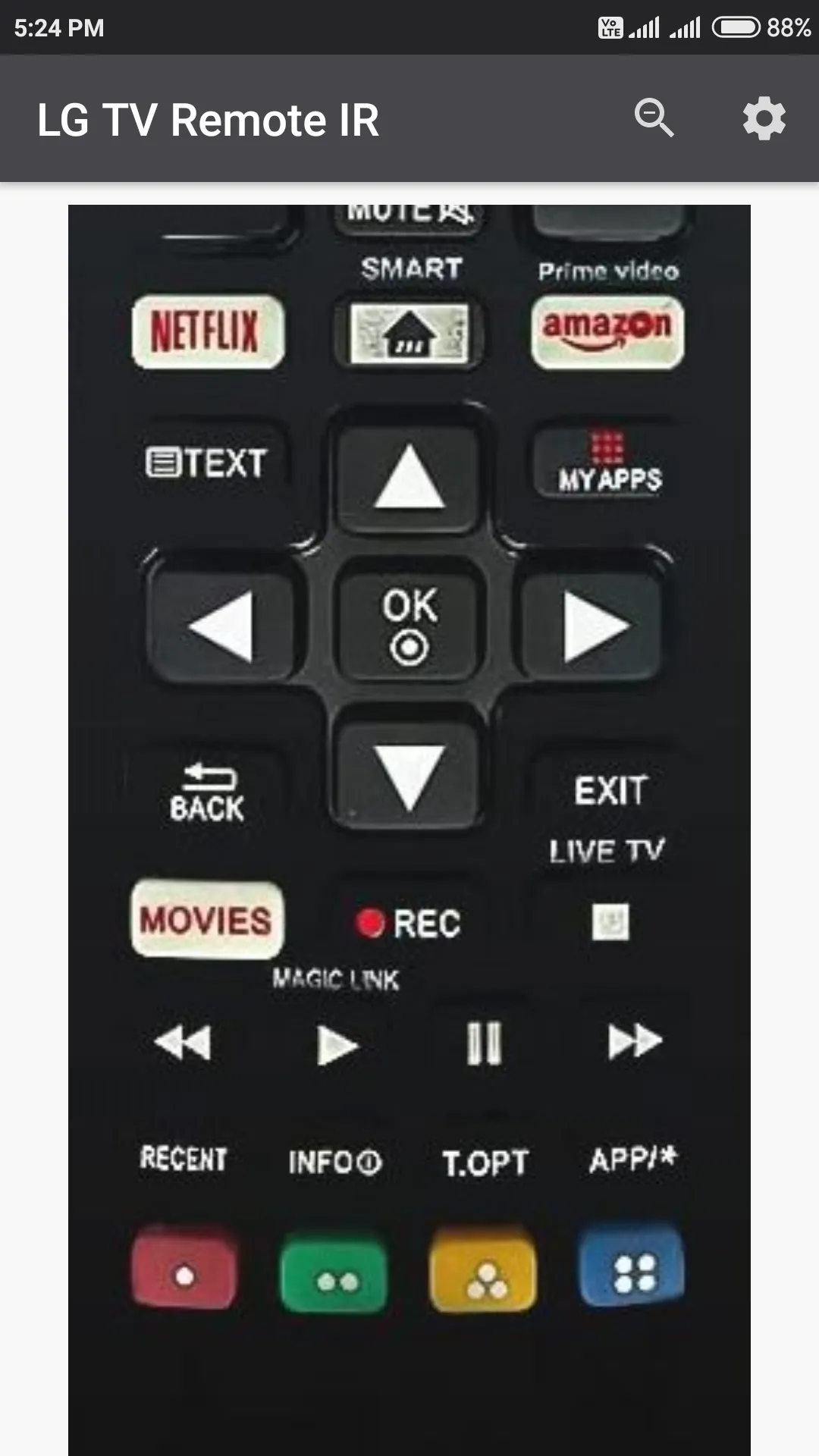The image size is (819, 1456).
Task: Open Amazon Prime Video button
Action: point(607,331)
